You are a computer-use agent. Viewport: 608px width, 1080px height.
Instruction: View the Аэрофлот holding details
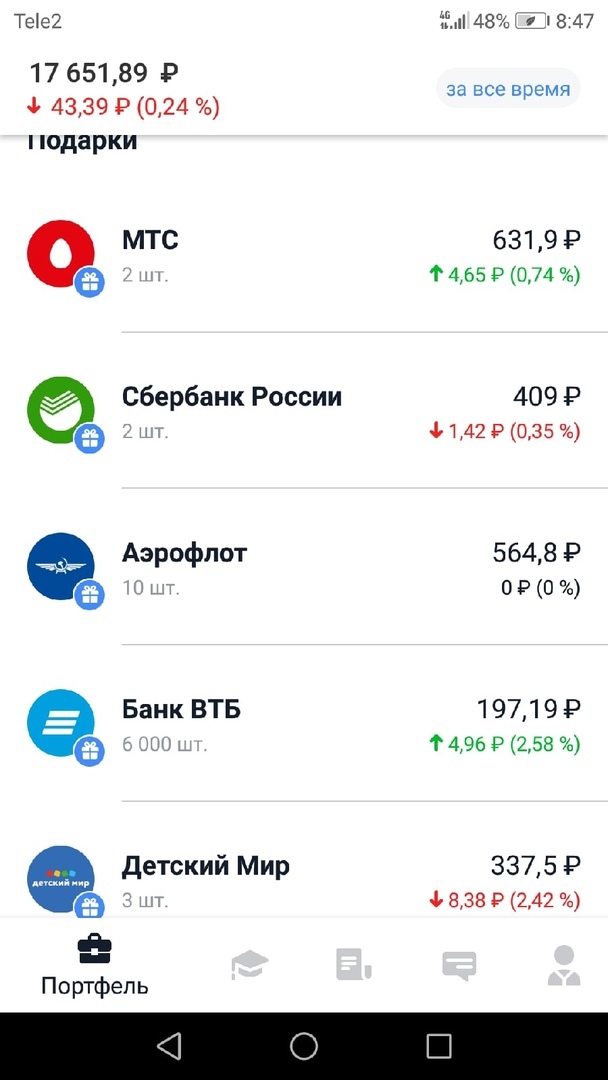304,568
